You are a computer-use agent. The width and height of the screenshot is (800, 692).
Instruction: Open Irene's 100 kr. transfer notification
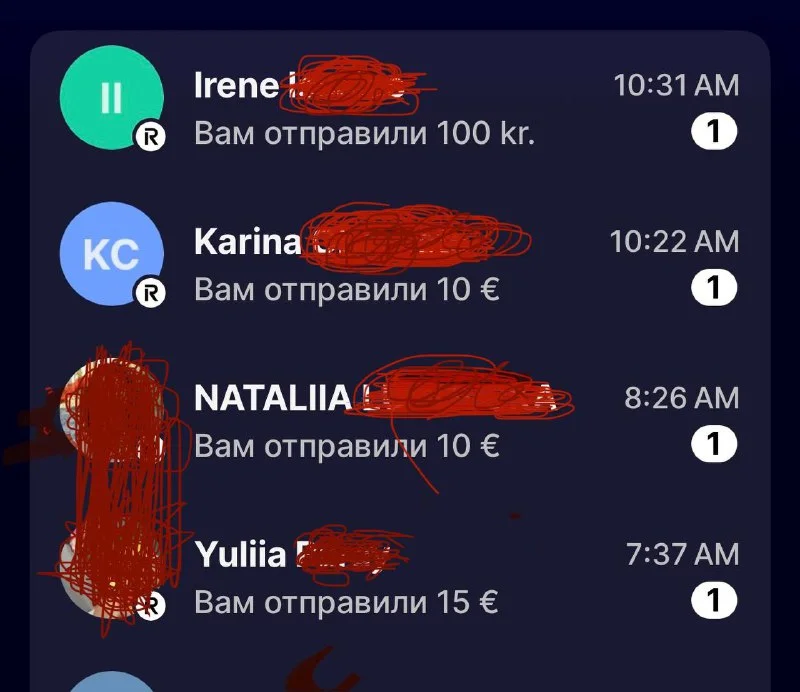click(x=400, y=110)
